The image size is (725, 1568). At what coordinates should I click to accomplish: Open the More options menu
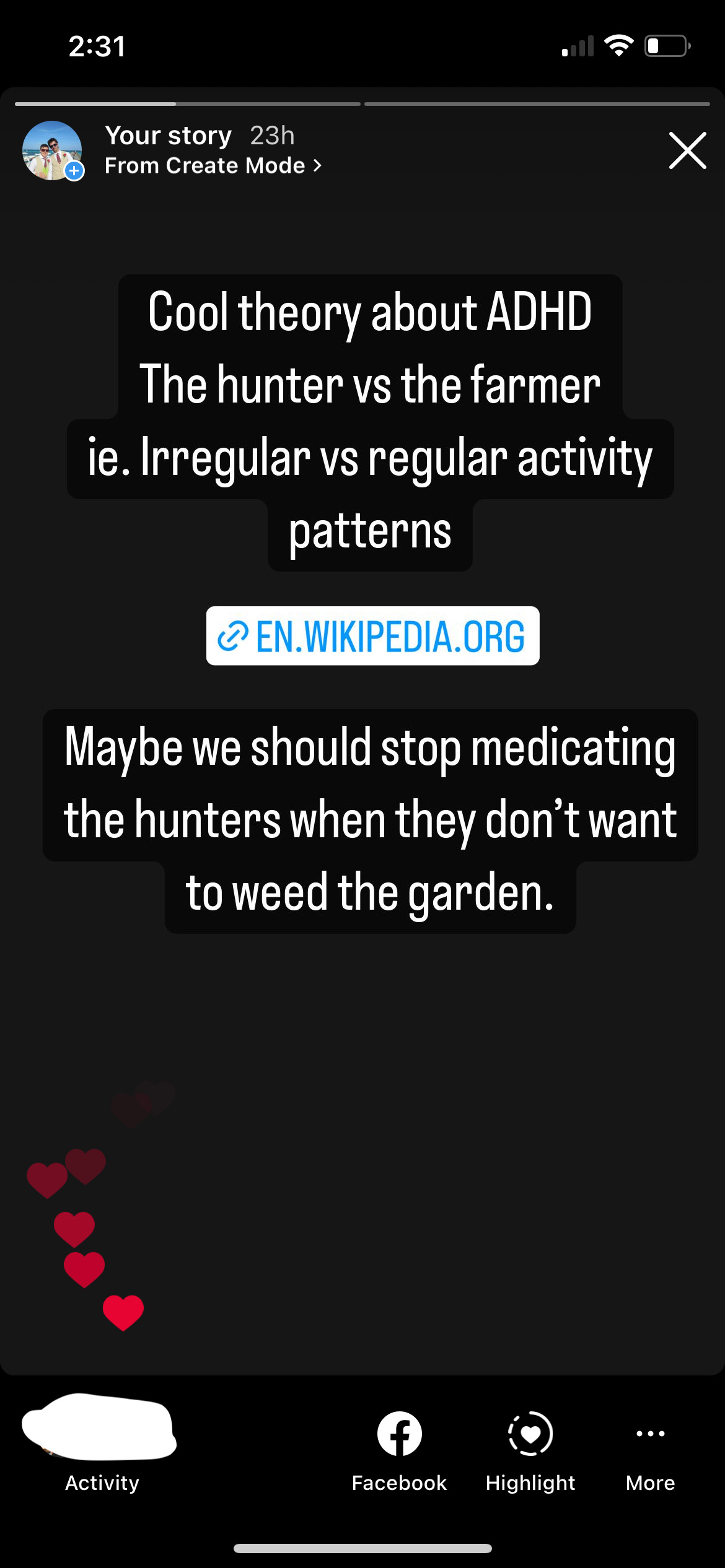[x=650, y=1450]
